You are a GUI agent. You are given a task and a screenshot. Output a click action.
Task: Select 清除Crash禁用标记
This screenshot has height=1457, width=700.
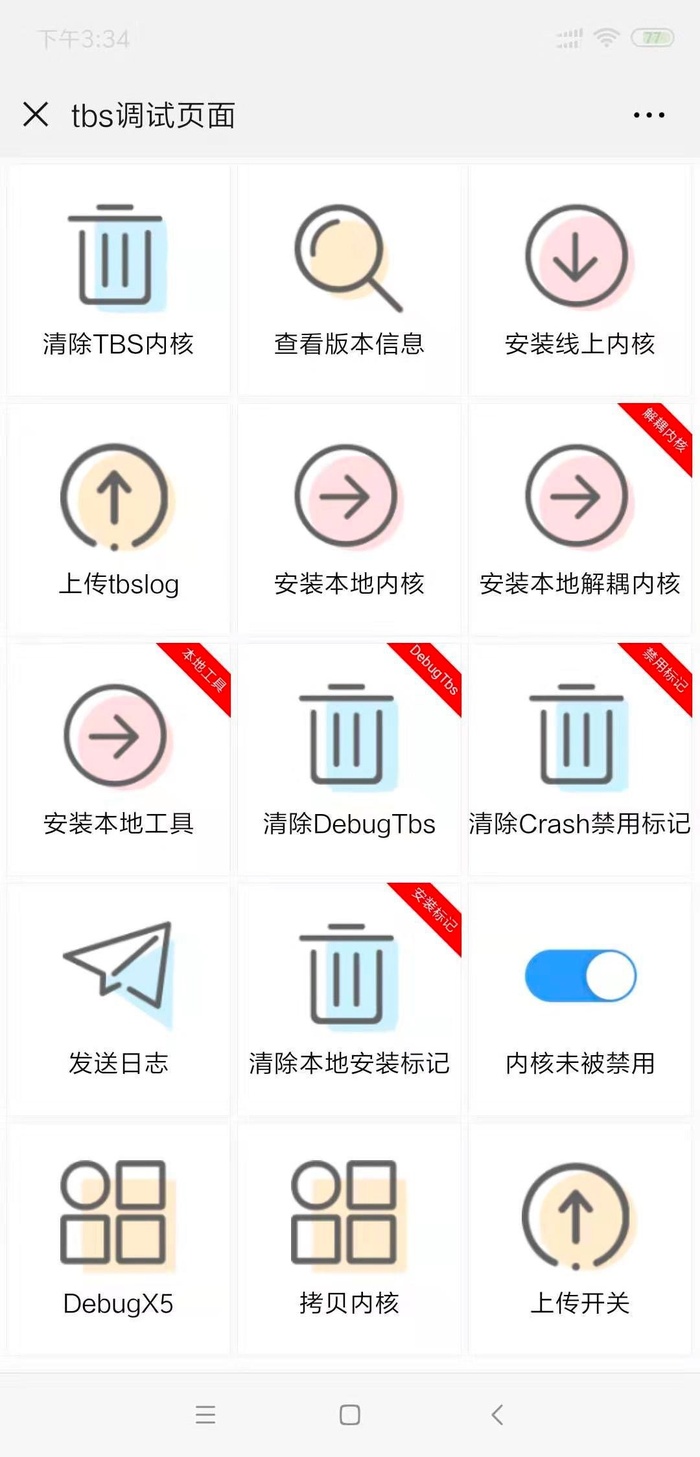click(580, 760)
